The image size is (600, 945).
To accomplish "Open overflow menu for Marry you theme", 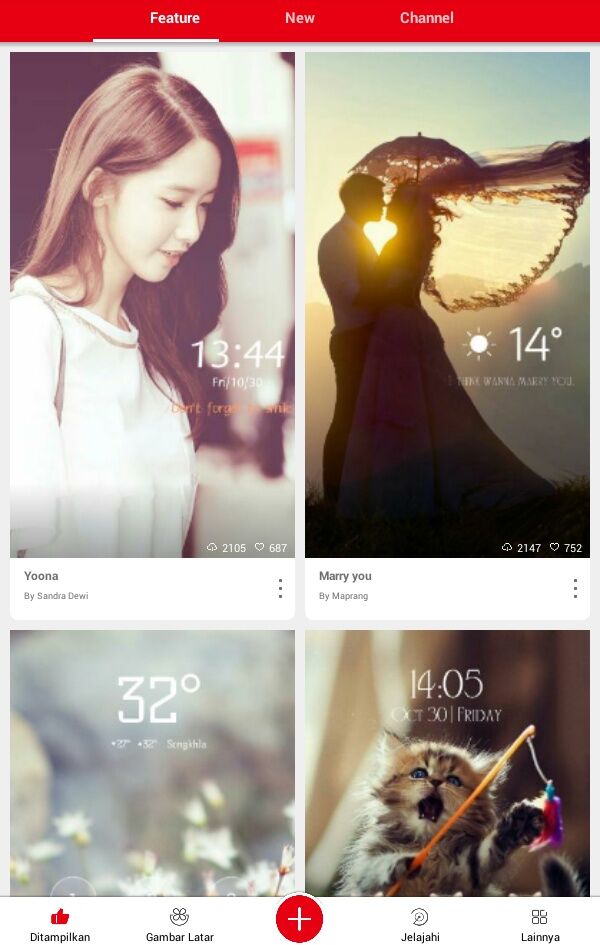I will [x=575, y=588].
